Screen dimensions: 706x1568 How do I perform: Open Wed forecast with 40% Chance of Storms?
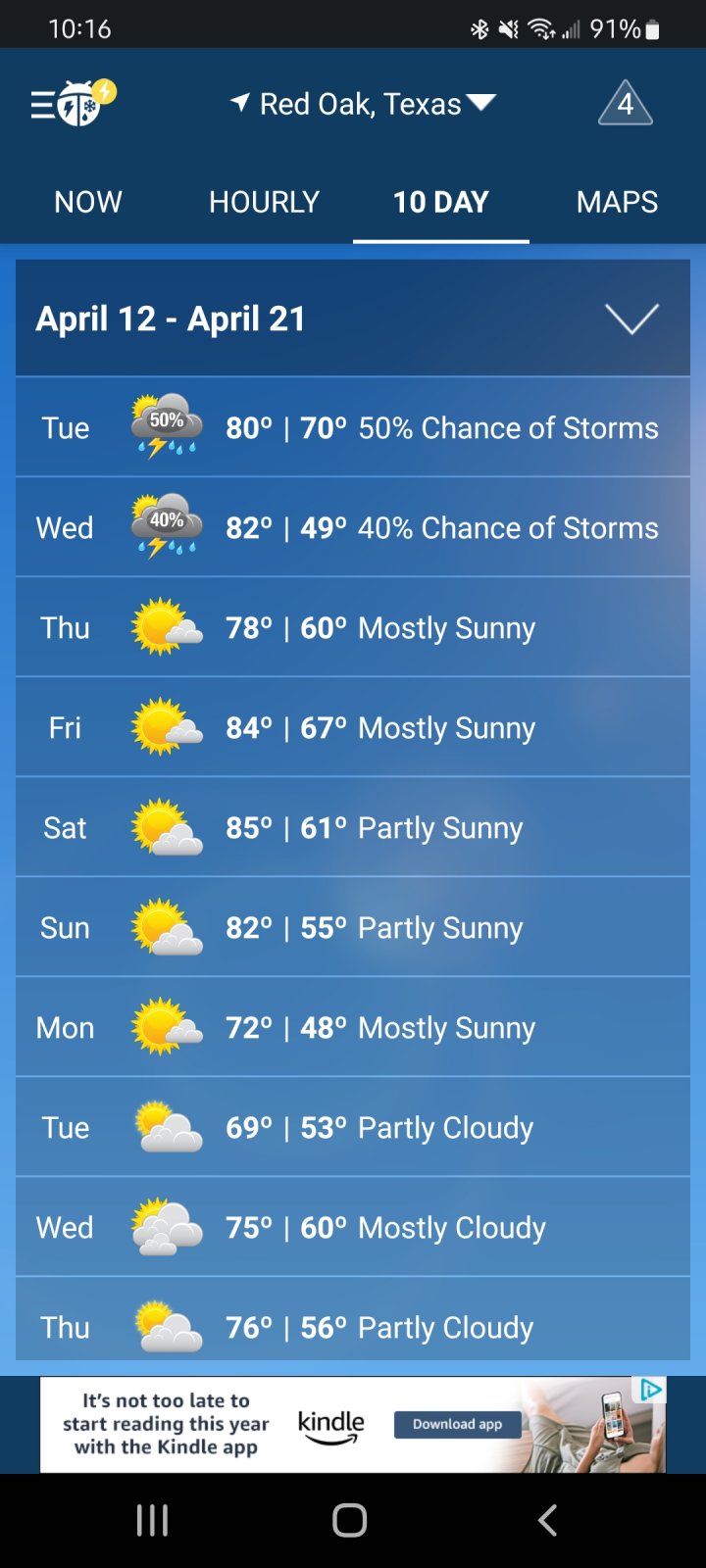(353, 527)
